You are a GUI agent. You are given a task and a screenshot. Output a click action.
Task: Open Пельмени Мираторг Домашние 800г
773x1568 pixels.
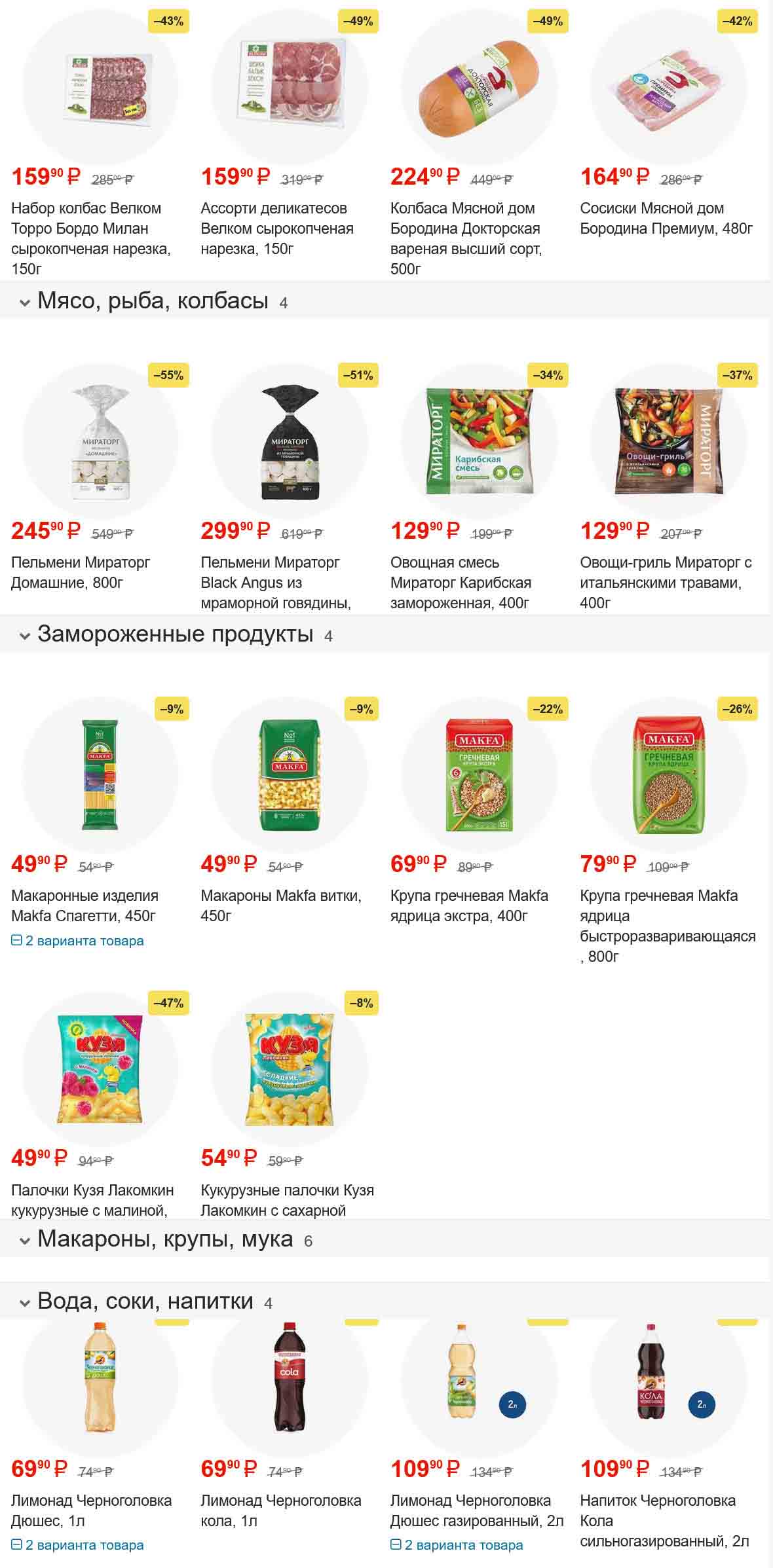[81, 572]
